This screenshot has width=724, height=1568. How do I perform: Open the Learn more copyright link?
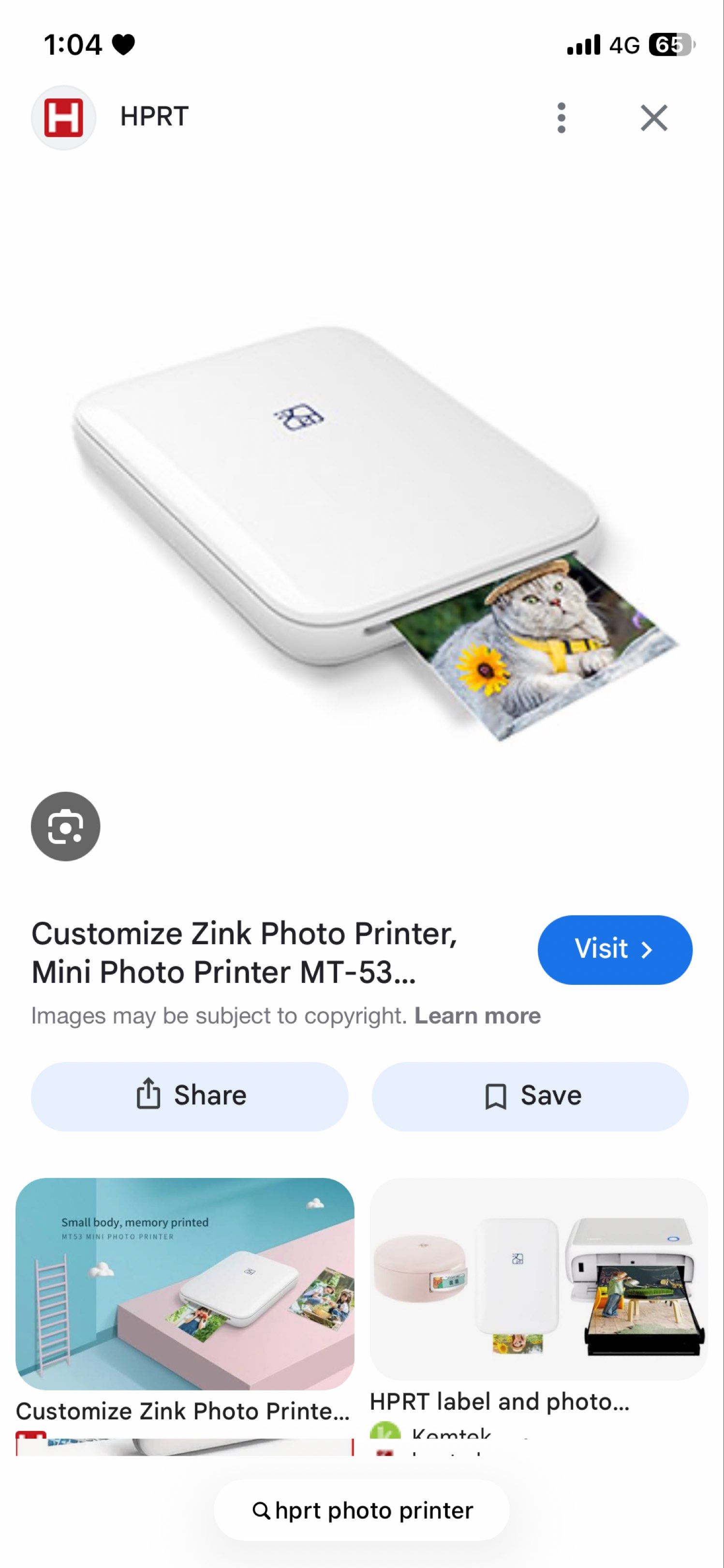tap(478, 1014)
